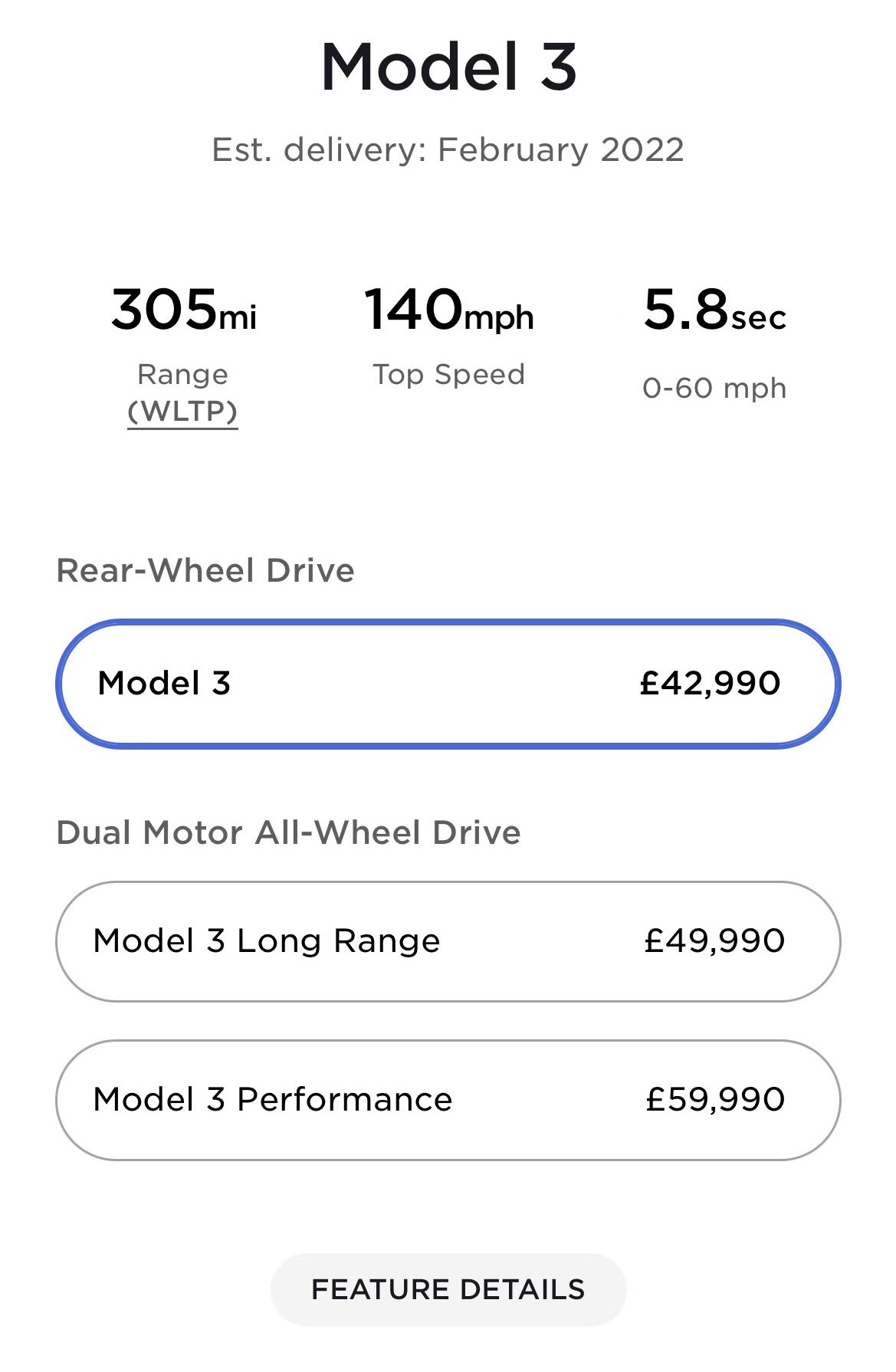Choose Model 3 Long Range for £49,990
Screen dimensions: 896x1372
click(447, 940)
